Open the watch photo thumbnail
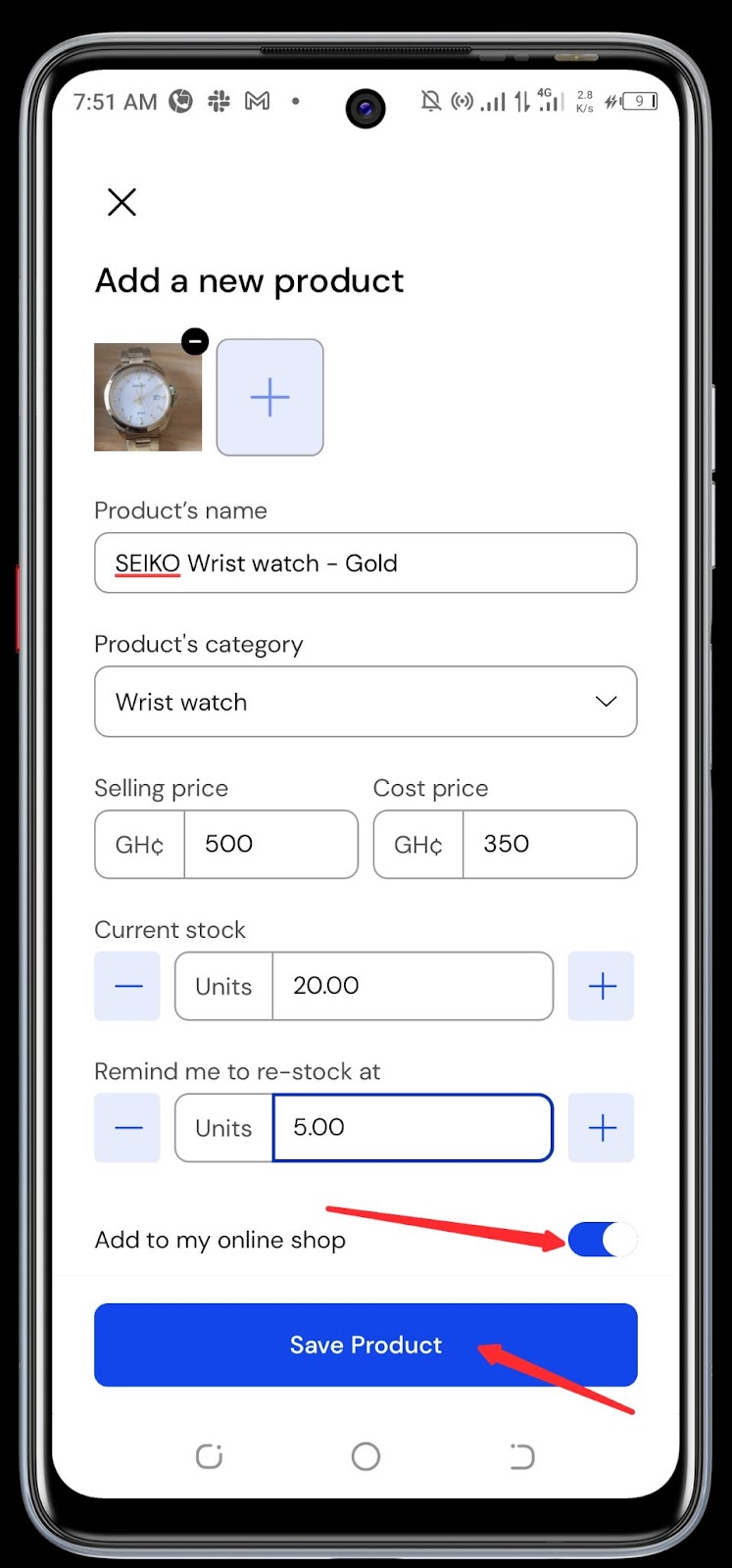 point(145,399)
